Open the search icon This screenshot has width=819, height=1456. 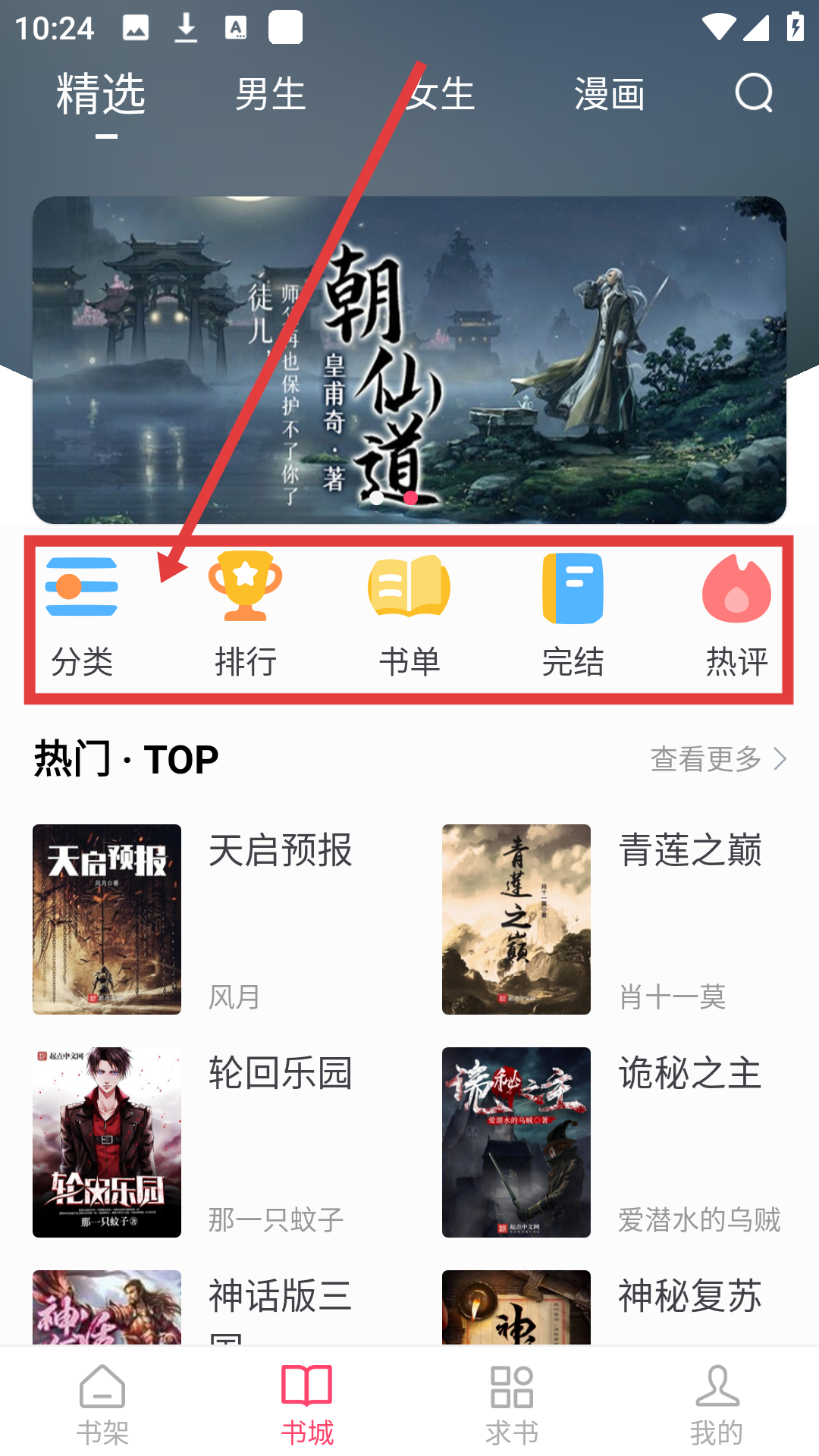click(754, 93)
